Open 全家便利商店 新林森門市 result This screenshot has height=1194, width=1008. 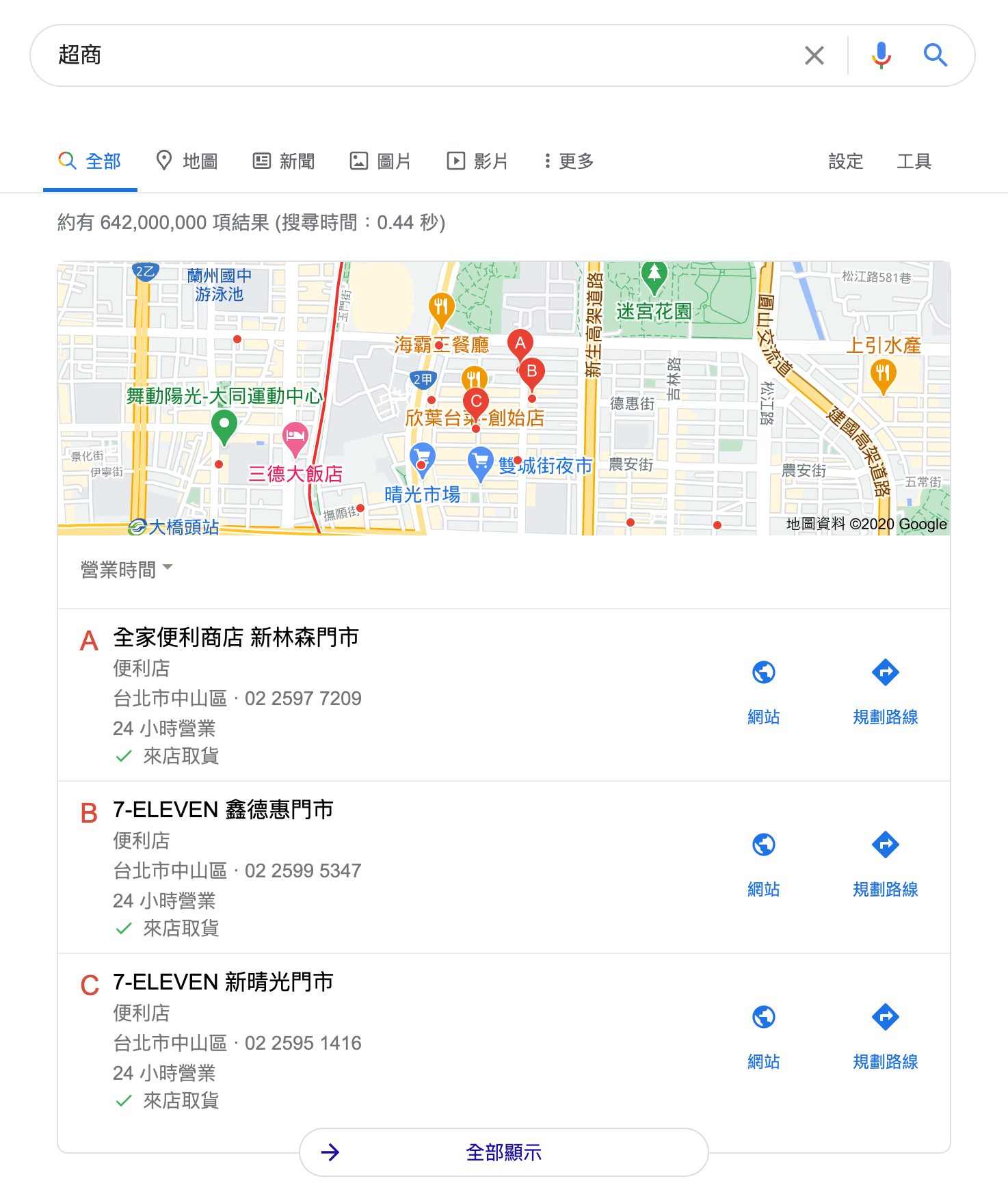tap(236, 637)
